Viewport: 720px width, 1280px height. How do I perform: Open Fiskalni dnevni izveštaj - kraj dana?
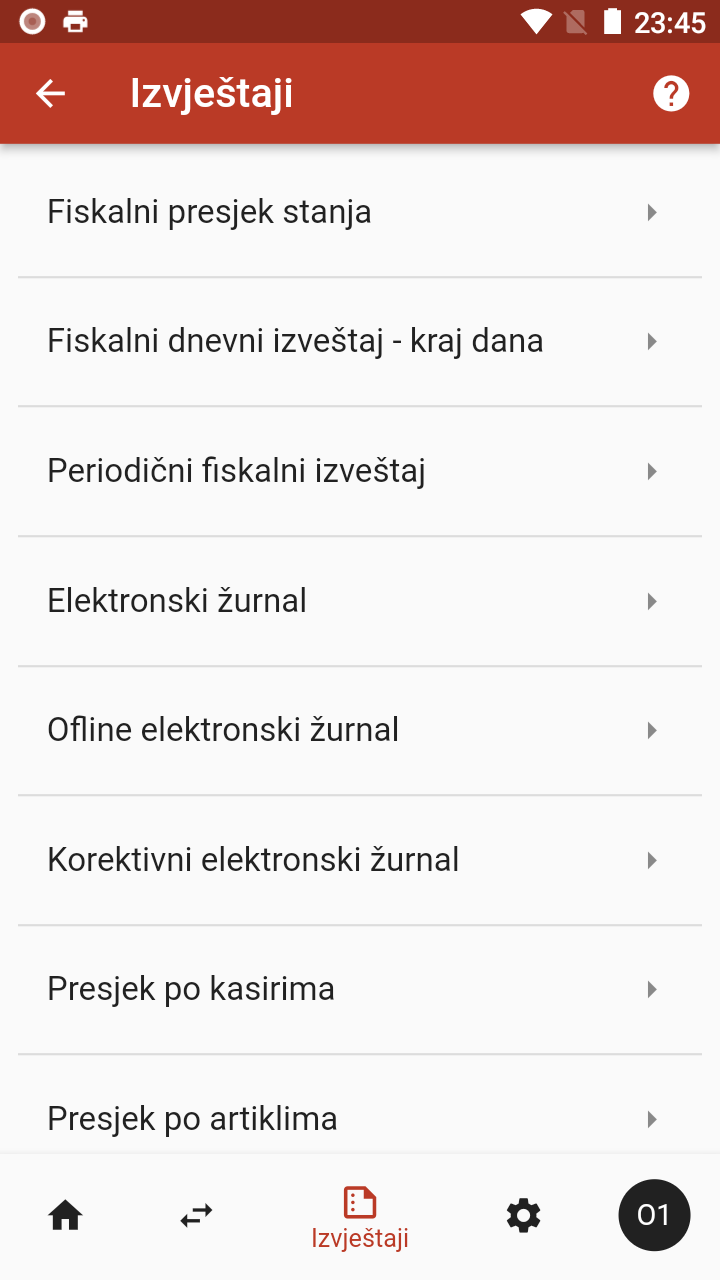click(295, 341)
